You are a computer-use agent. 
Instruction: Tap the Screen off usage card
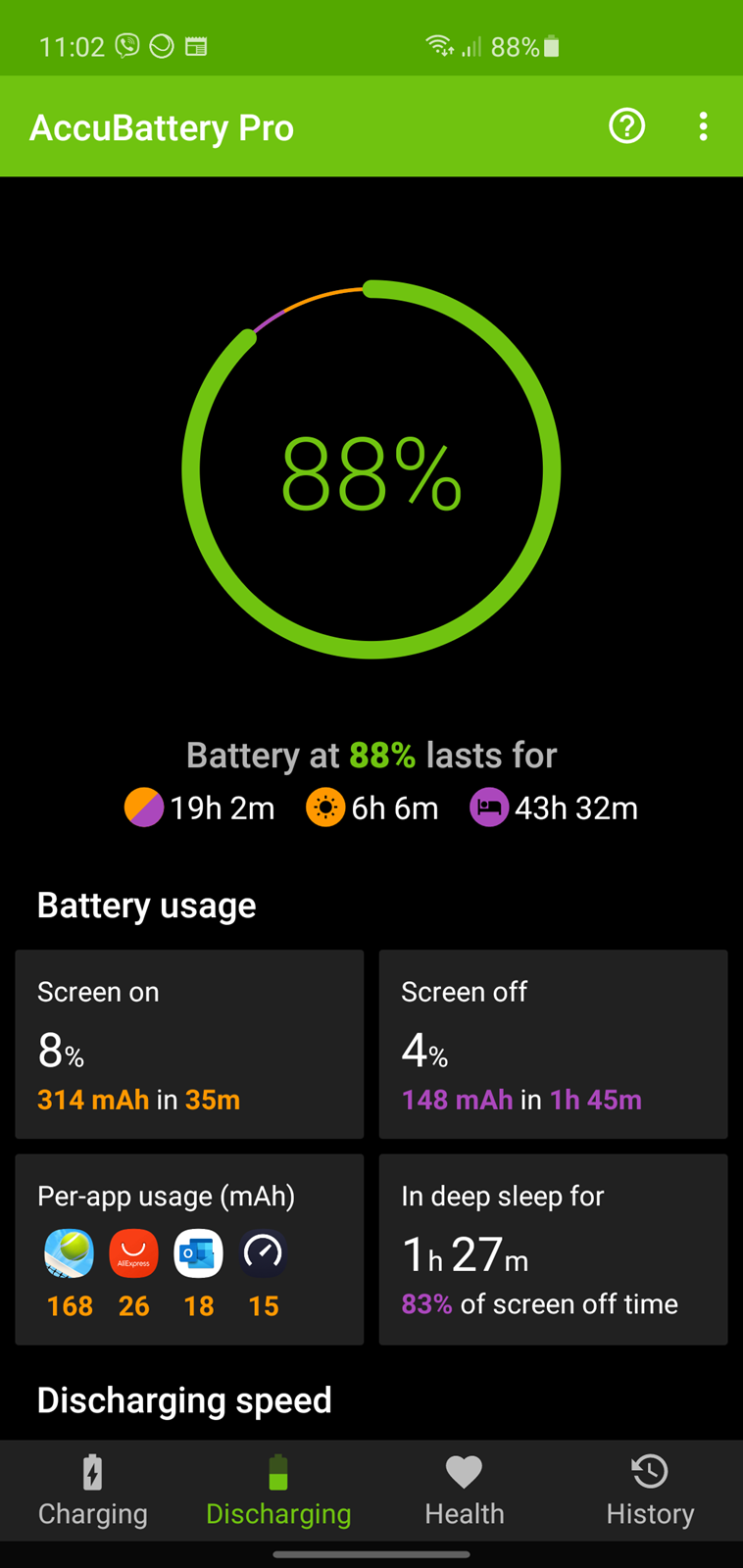click(553, 1044)
